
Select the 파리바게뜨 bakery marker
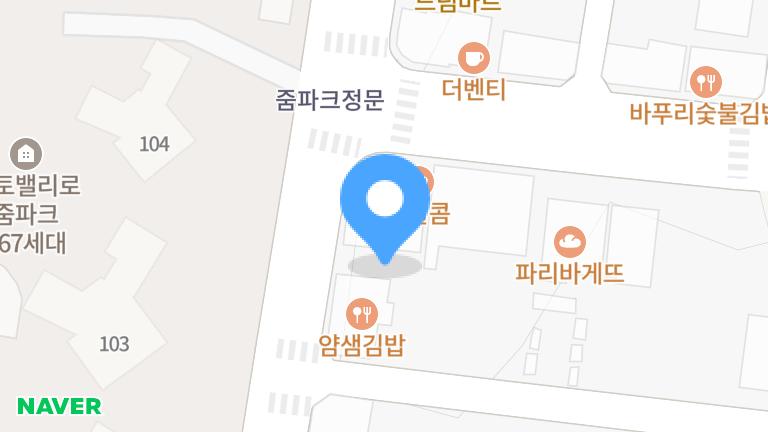click(570, 241)
